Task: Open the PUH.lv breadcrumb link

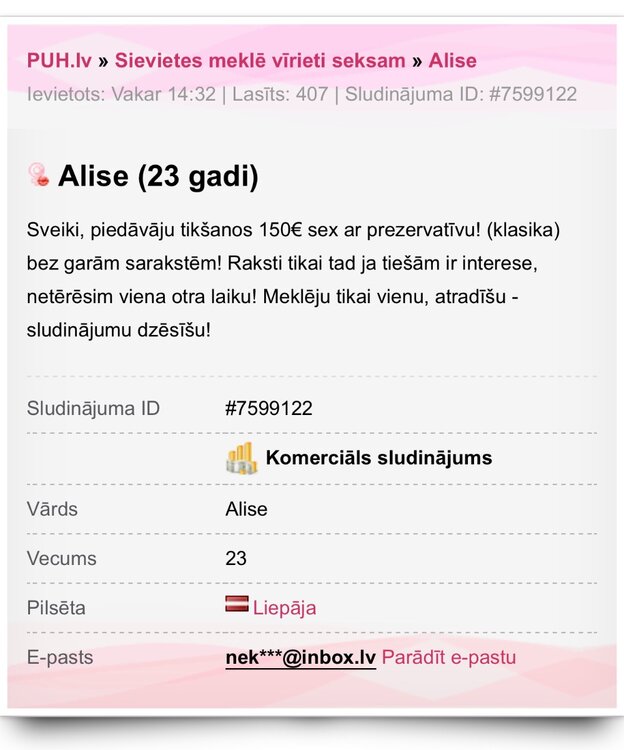Action: point(59,60)
